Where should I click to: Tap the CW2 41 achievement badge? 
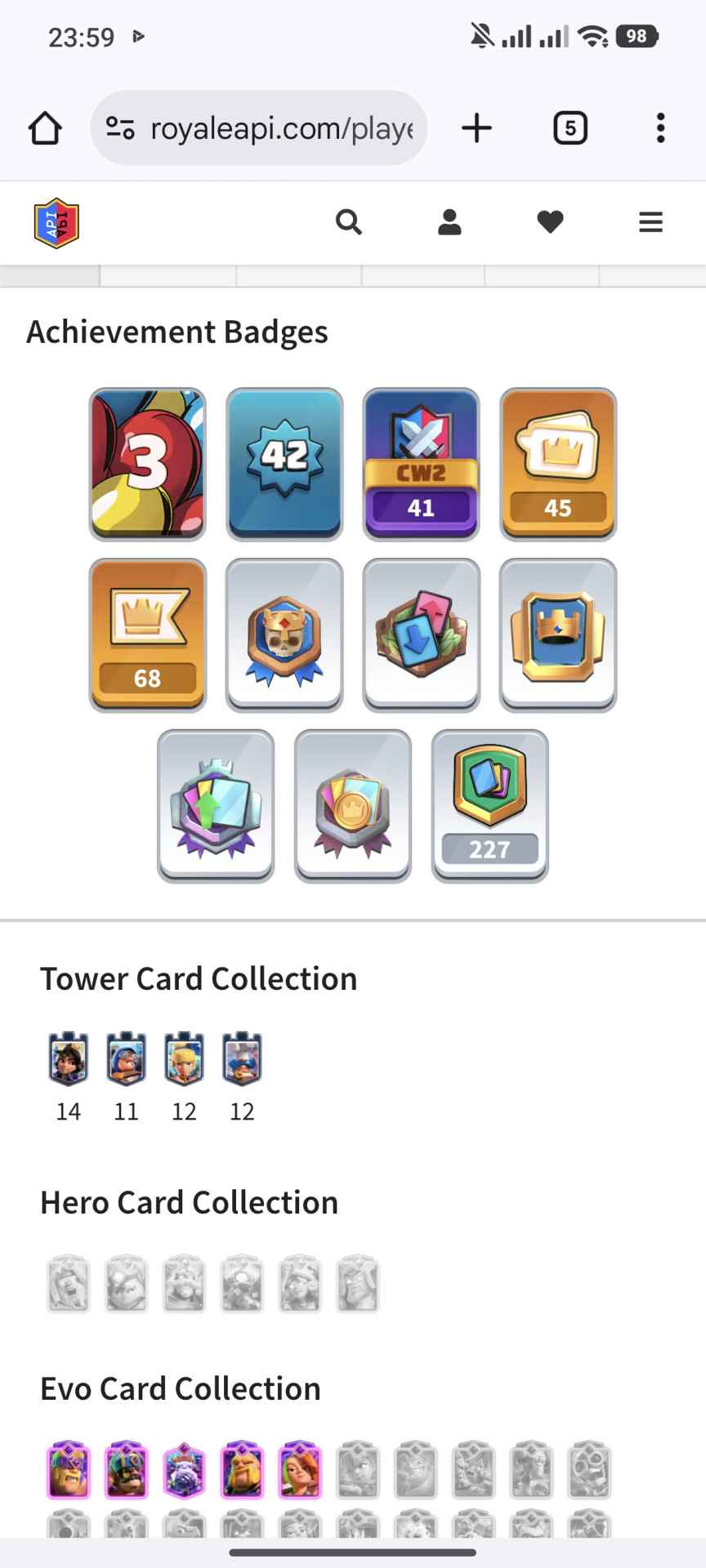(421, 464)
